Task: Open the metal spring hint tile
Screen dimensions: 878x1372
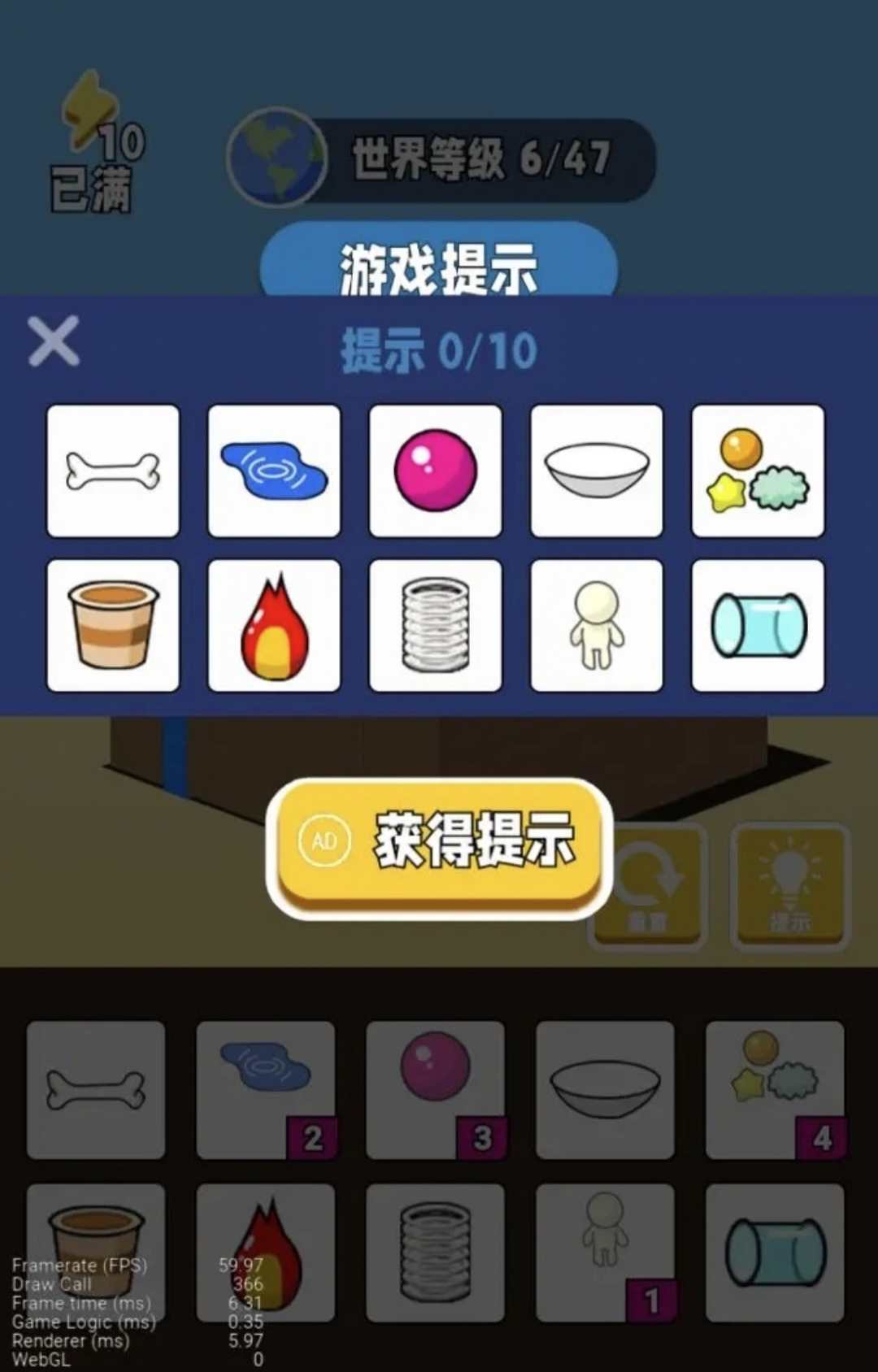Action: click(436, 625)
